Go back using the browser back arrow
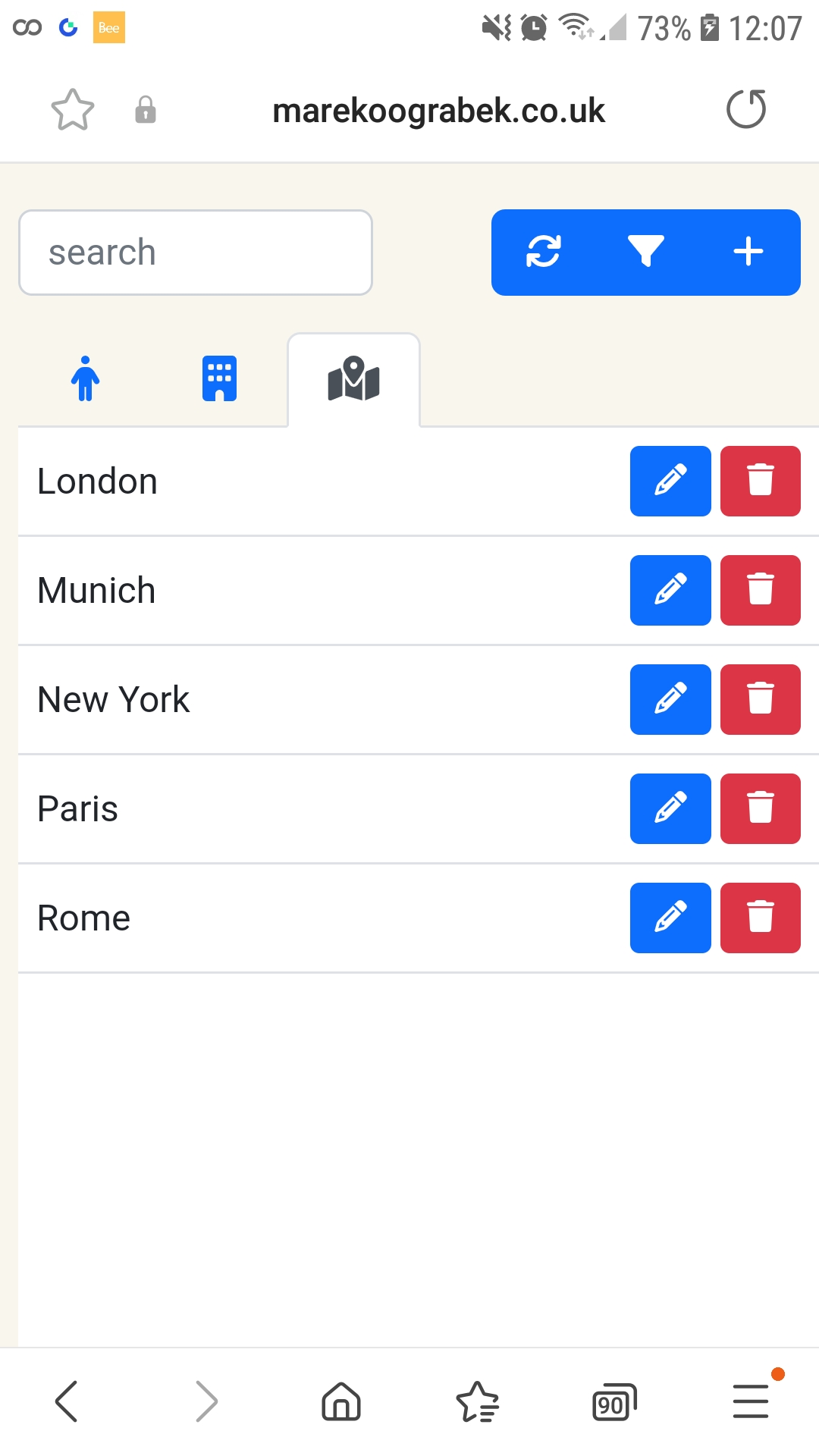Screen dimensions: 819x1456 [67, 1400]
